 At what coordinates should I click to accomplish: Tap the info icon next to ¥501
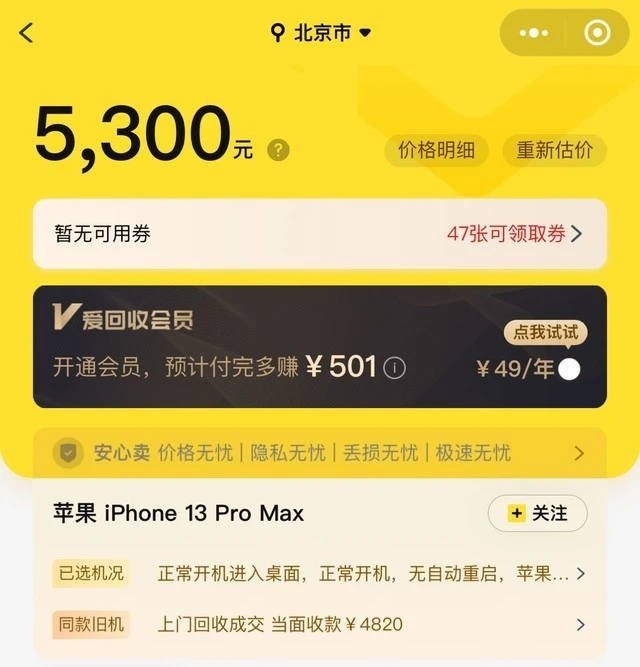(x=395, y=368)
